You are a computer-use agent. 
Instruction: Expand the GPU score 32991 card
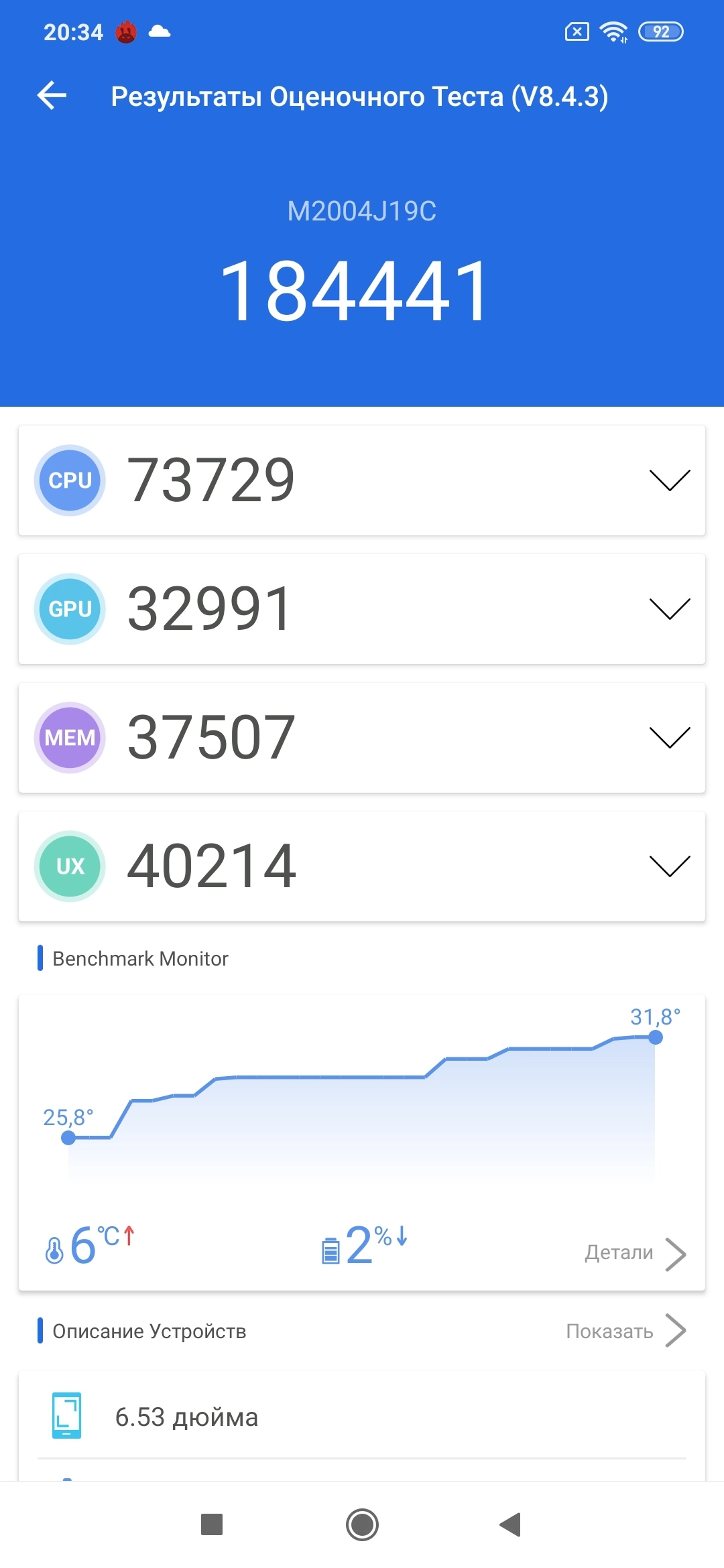[669, 608]
